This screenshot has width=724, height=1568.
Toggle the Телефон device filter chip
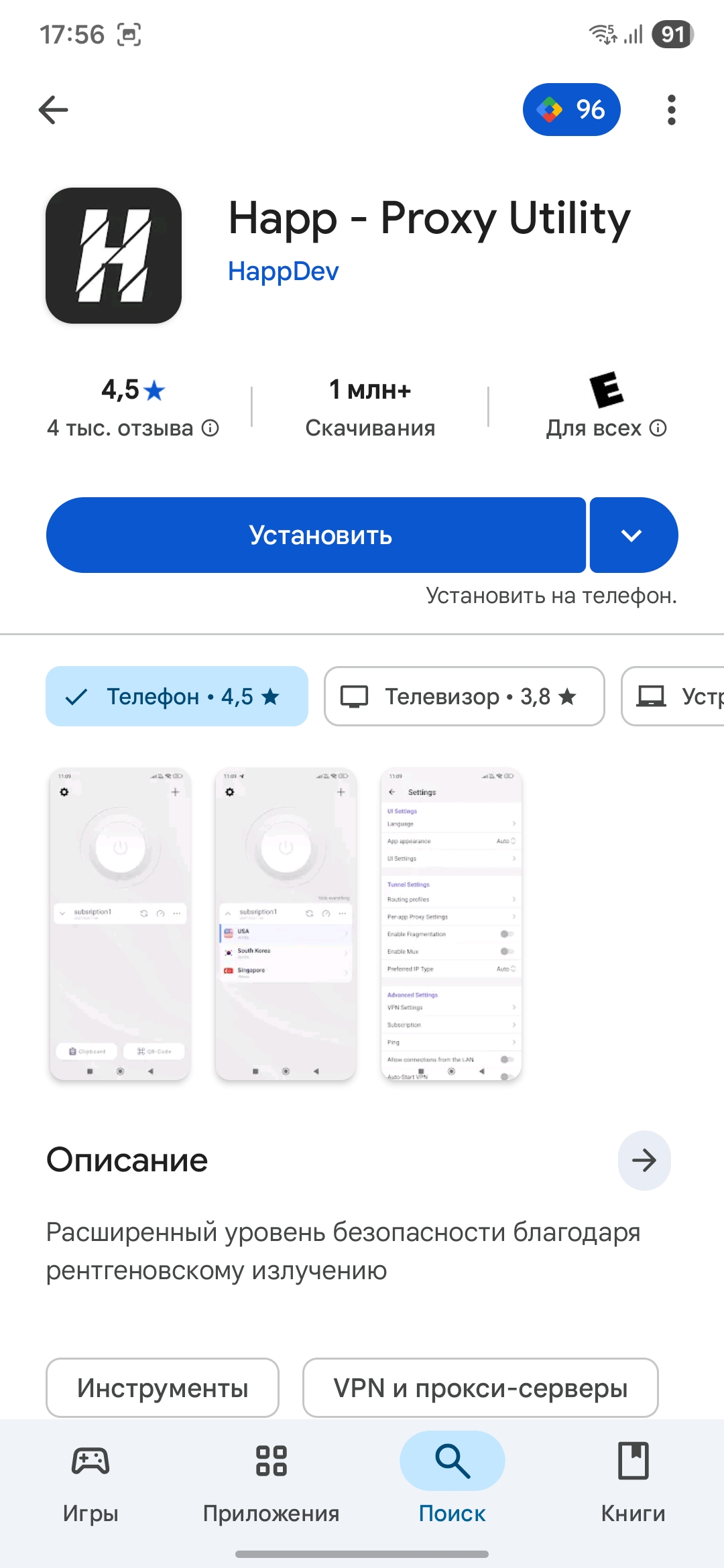176,696
